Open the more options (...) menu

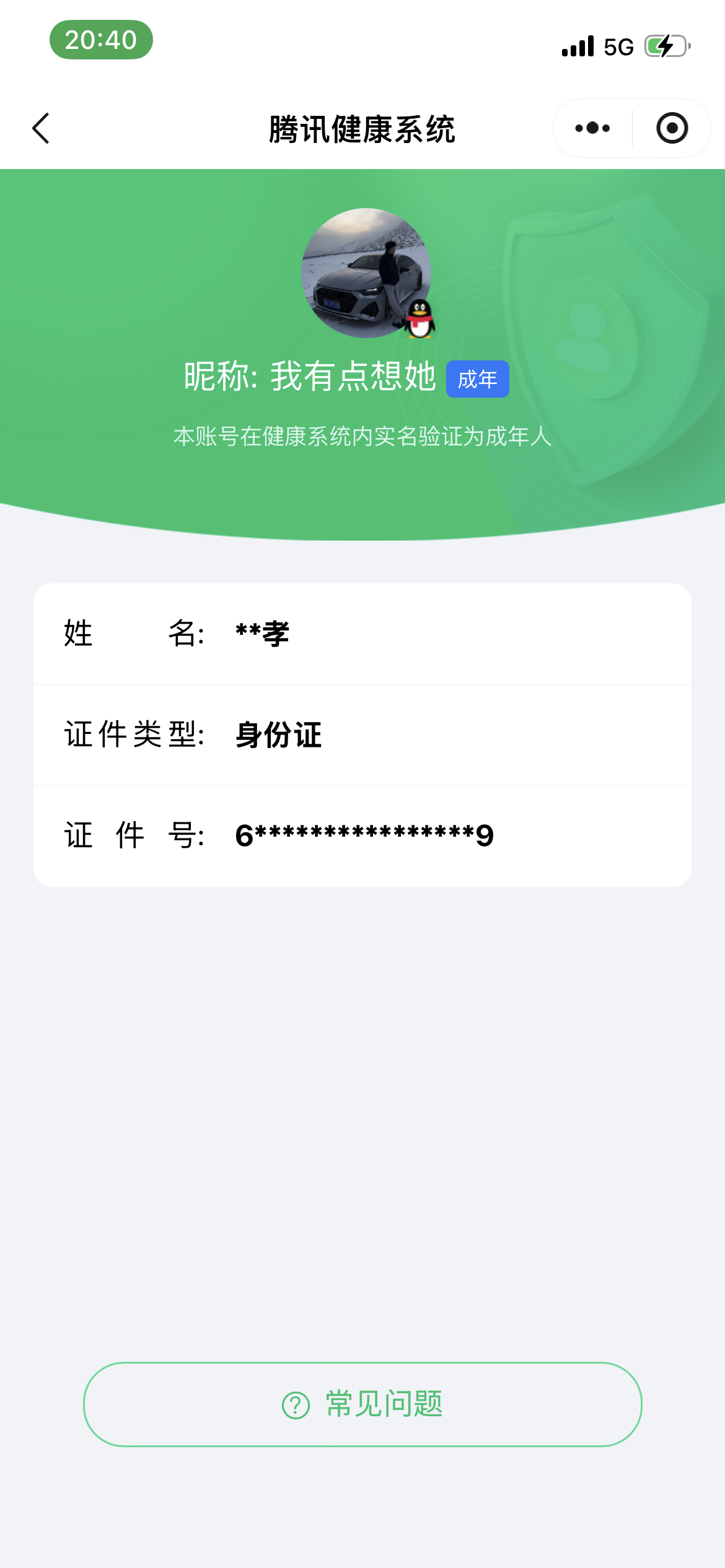(x=589, y=128)
